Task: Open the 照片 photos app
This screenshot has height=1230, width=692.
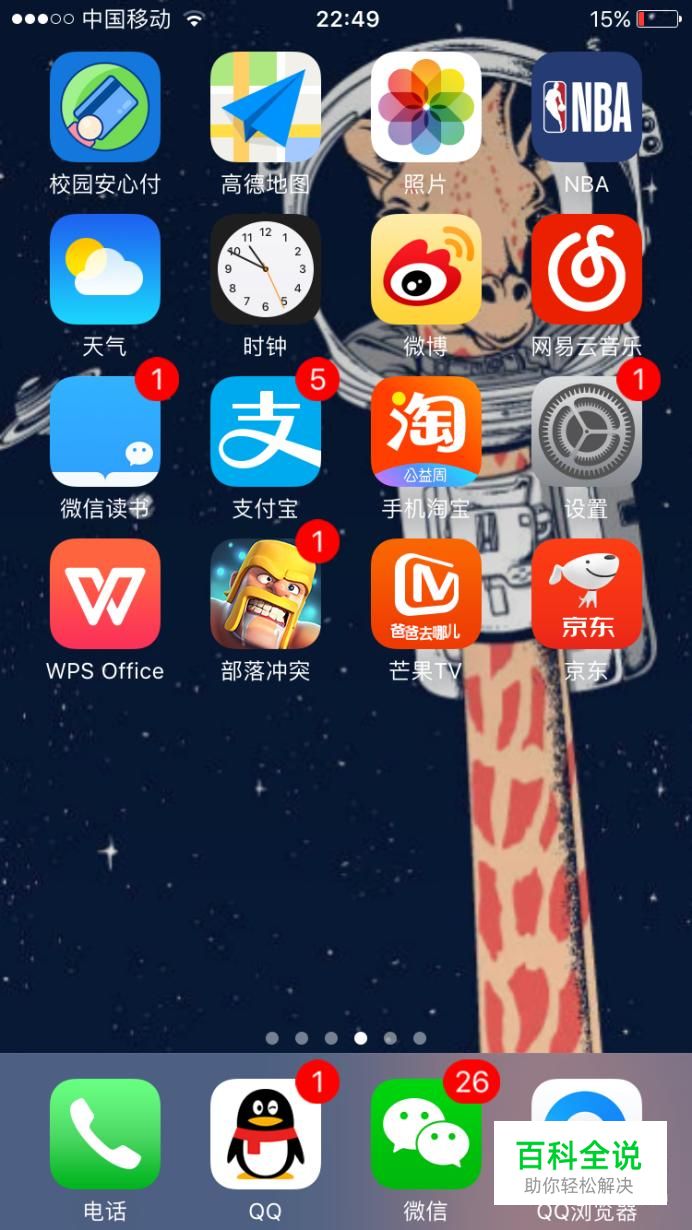Action: (x=426, y=107)
